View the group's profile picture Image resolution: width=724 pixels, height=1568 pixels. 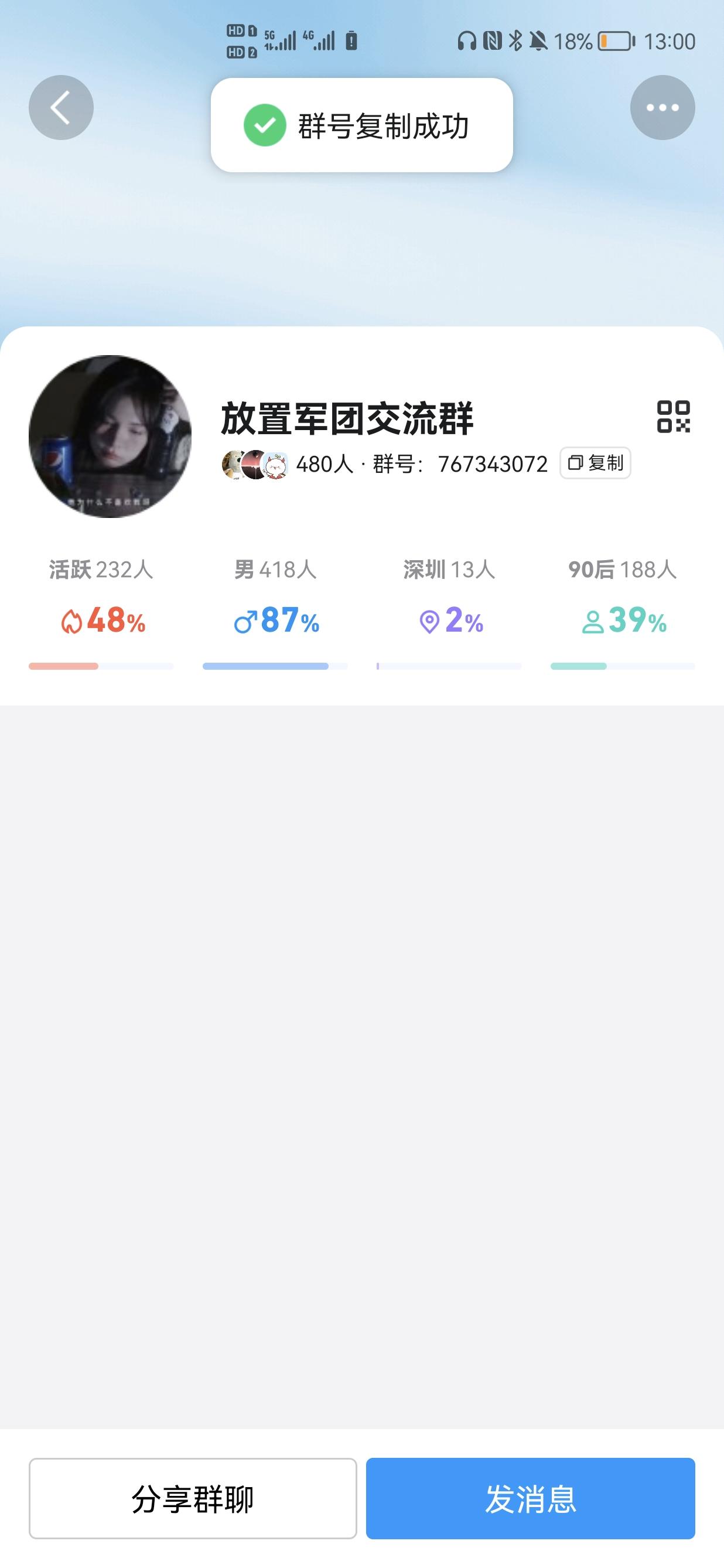click(x=110, y=437)
